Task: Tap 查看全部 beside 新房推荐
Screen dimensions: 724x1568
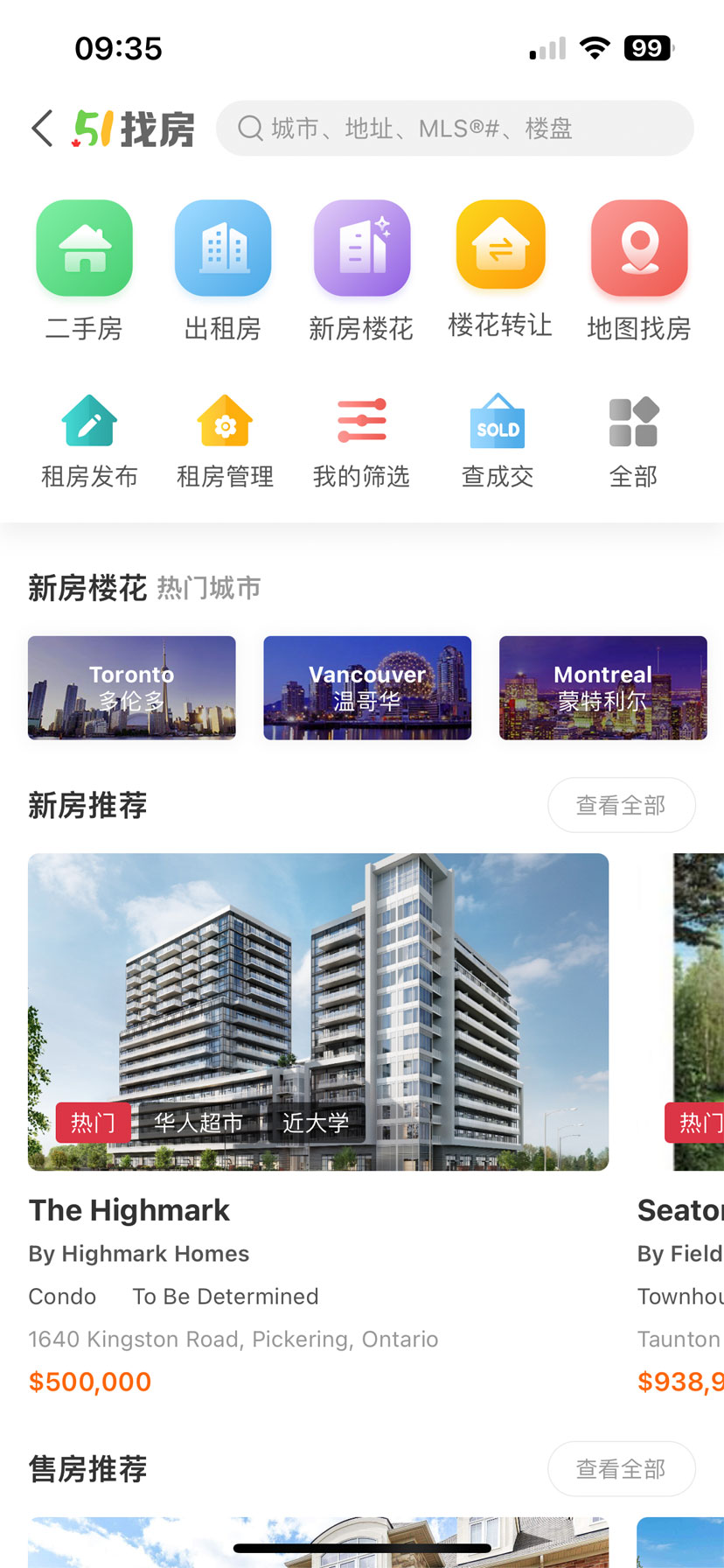Action: point(621,805)
